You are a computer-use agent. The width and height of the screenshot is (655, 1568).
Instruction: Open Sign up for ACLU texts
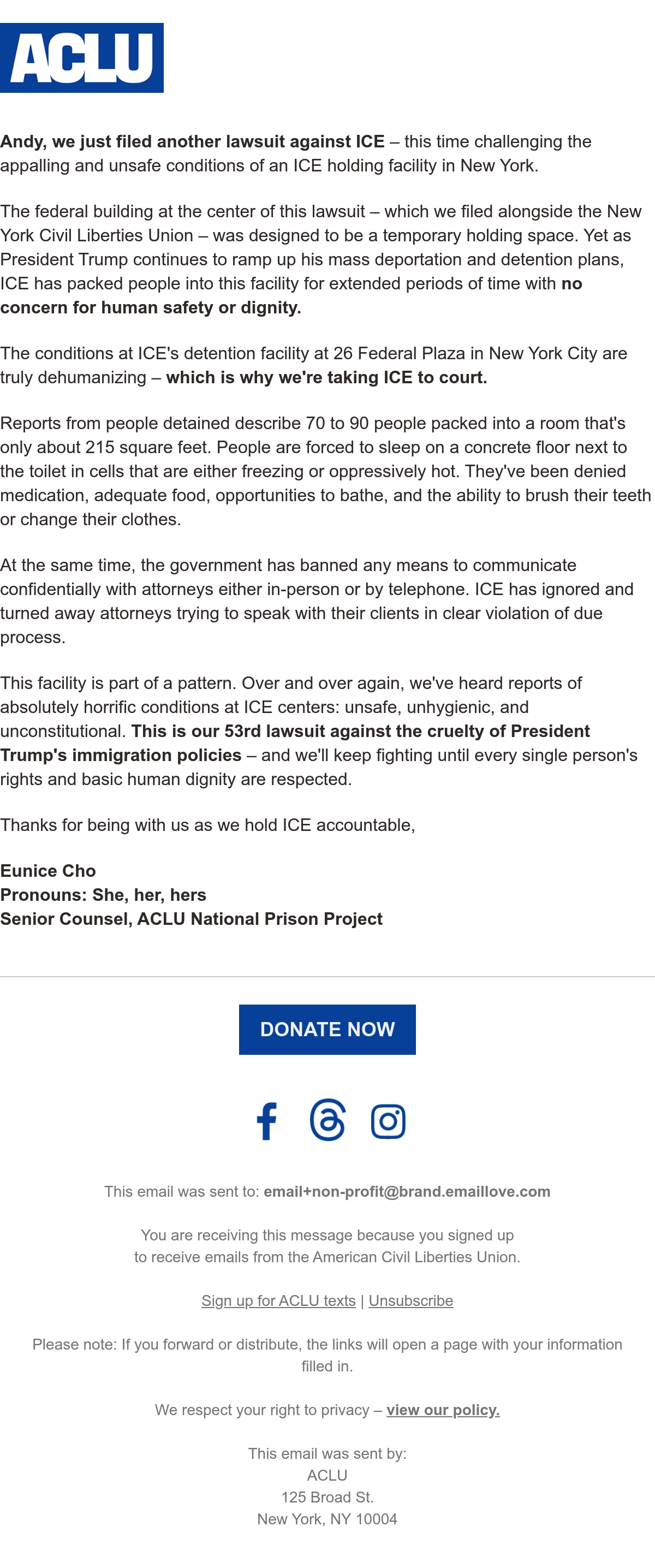pyautogui.click(x=278, y=1301)
